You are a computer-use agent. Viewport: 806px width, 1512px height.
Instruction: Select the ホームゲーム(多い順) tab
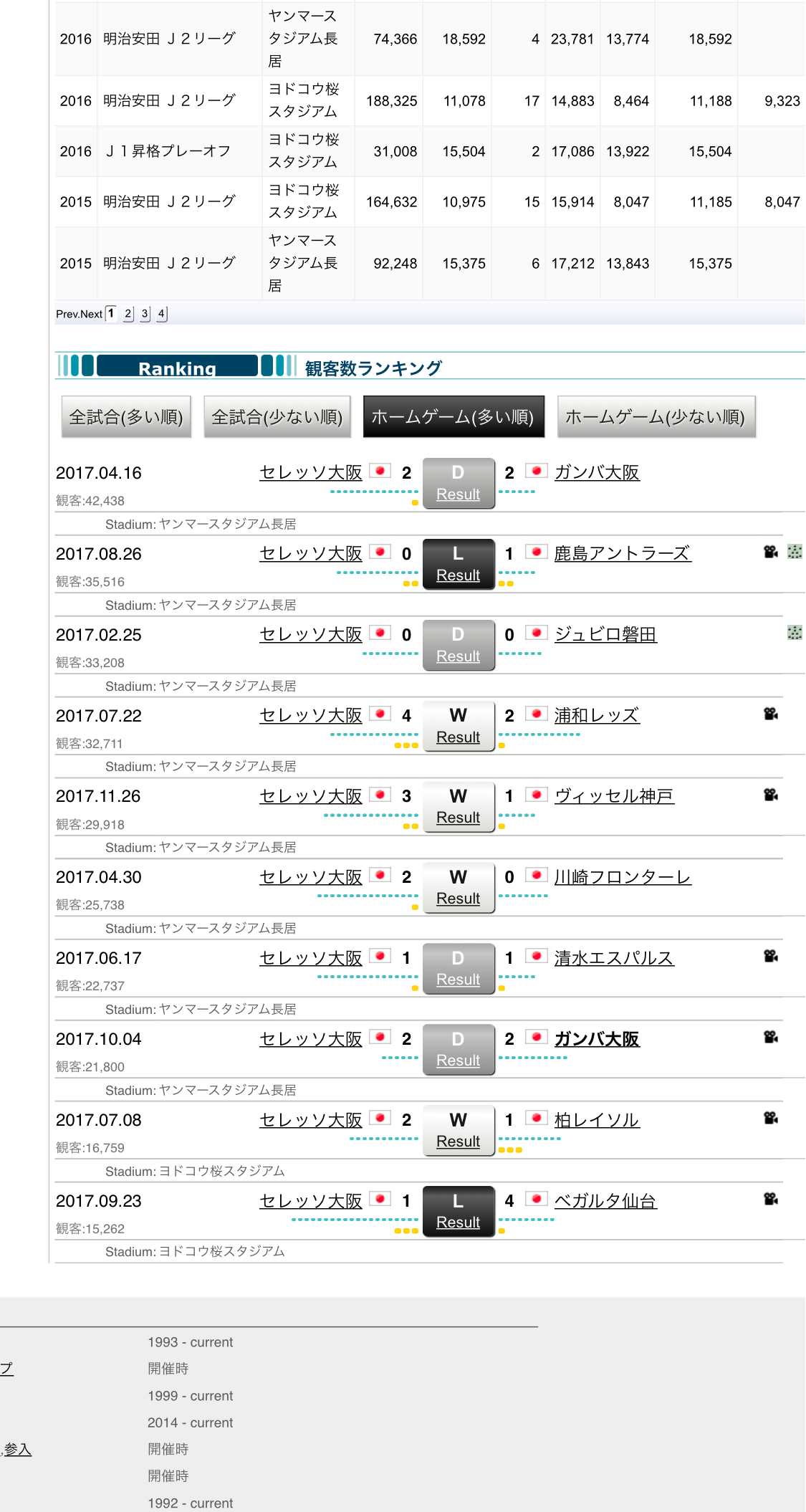453,417
